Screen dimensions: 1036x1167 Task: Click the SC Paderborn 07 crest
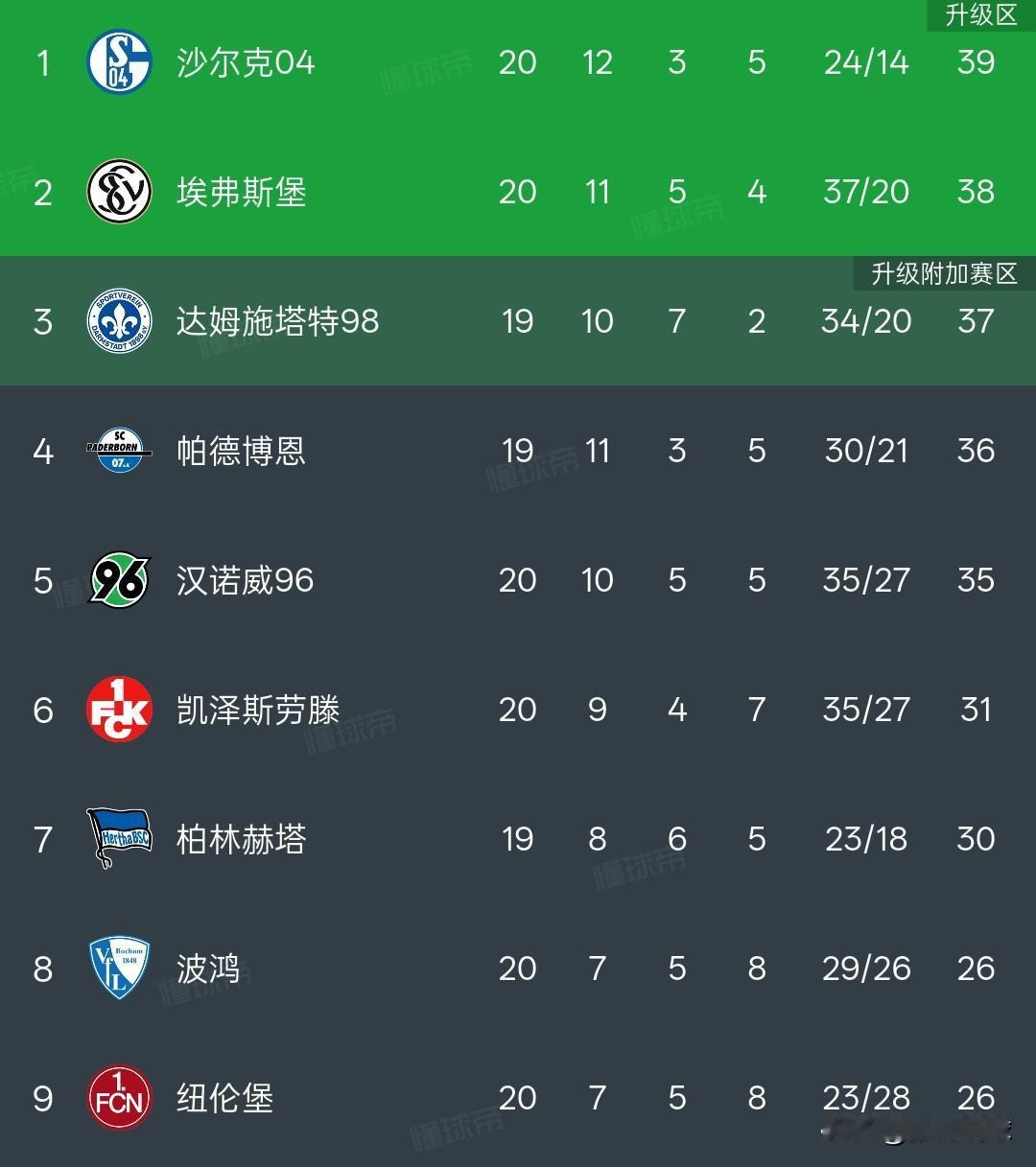(119, 451)
